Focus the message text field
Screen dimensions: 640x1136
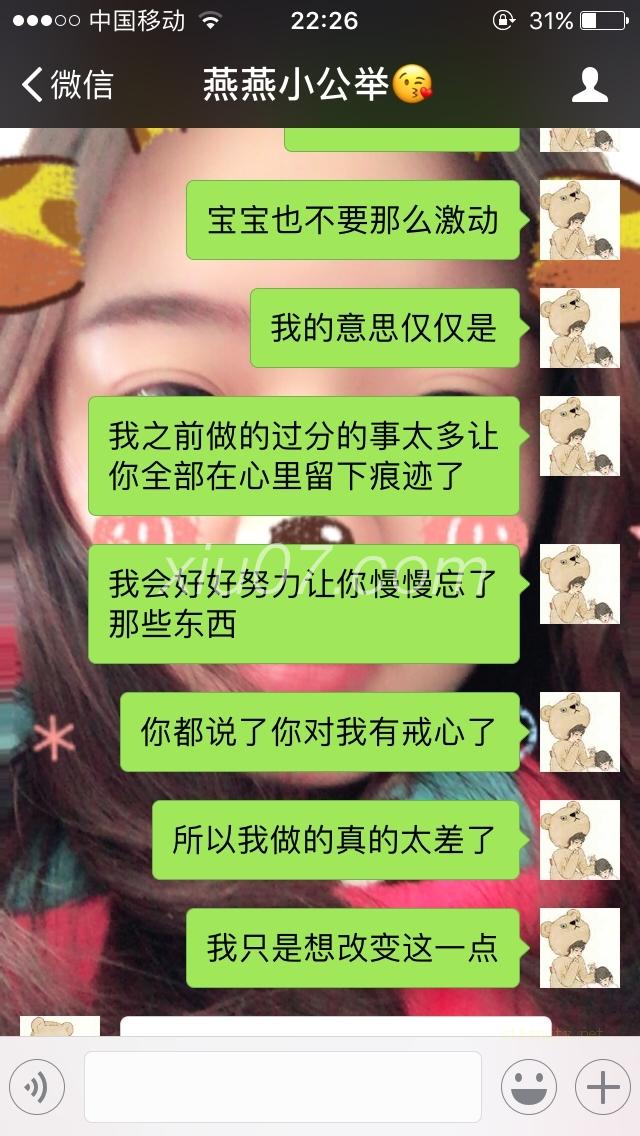point(282,1087)
